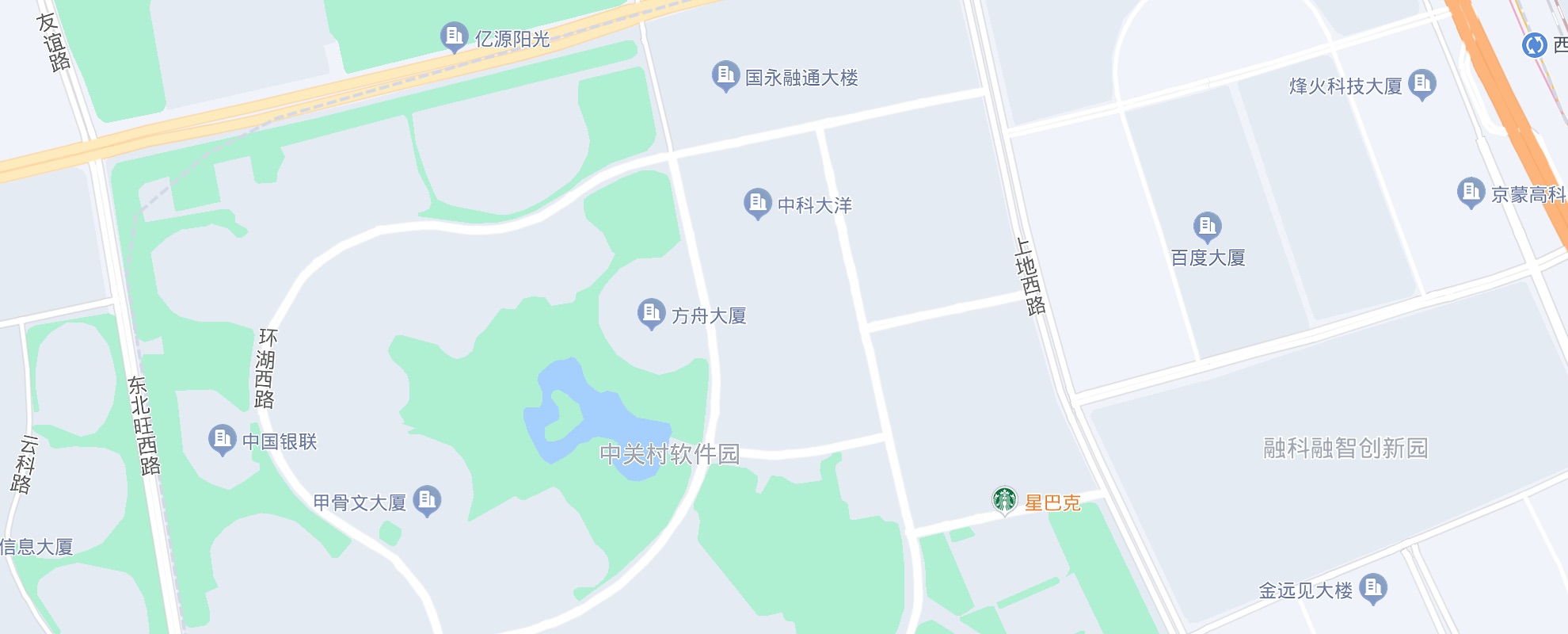Open the 烽火科技大厦 marker

coord(1422,83)
